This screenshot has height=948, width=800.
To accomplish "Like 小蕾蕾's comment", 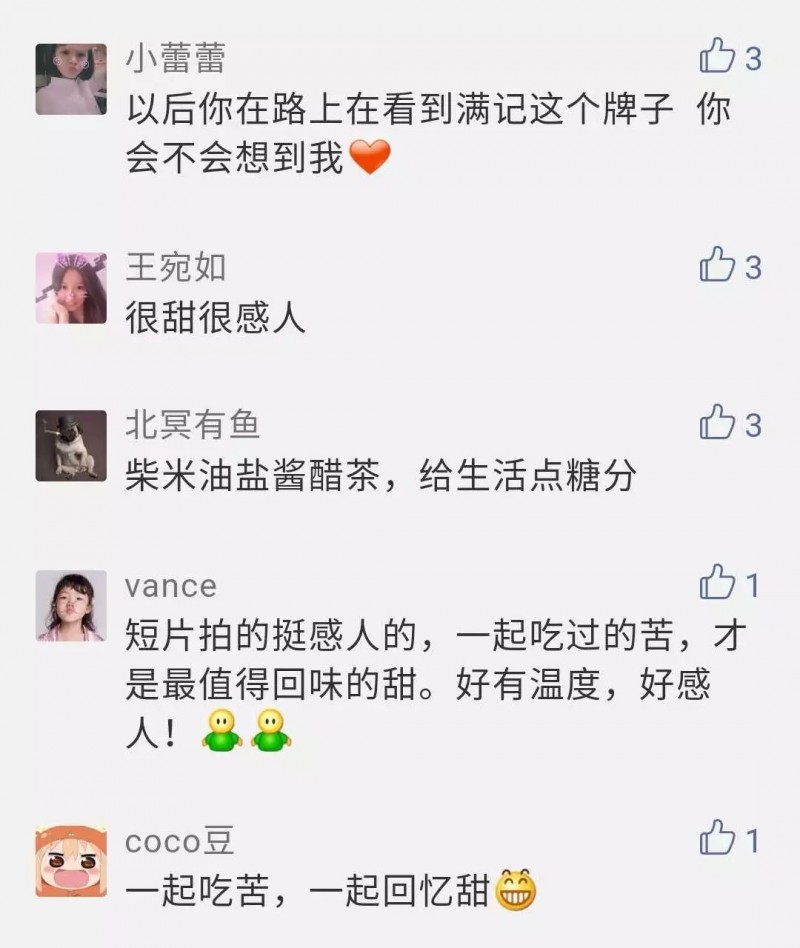I will (x=718, y=57).
